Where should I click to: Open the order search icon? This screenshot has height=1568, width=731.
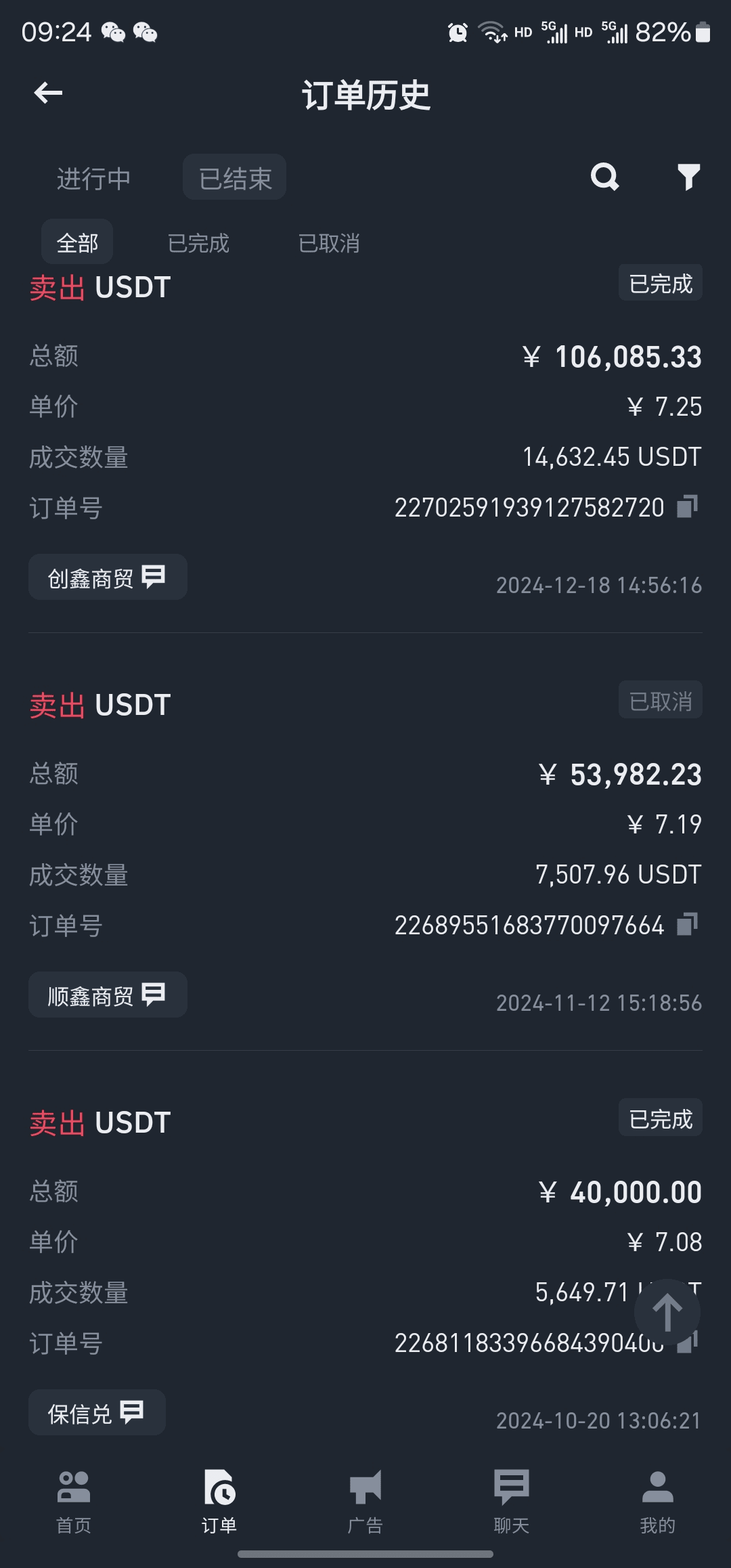[604, 177]
